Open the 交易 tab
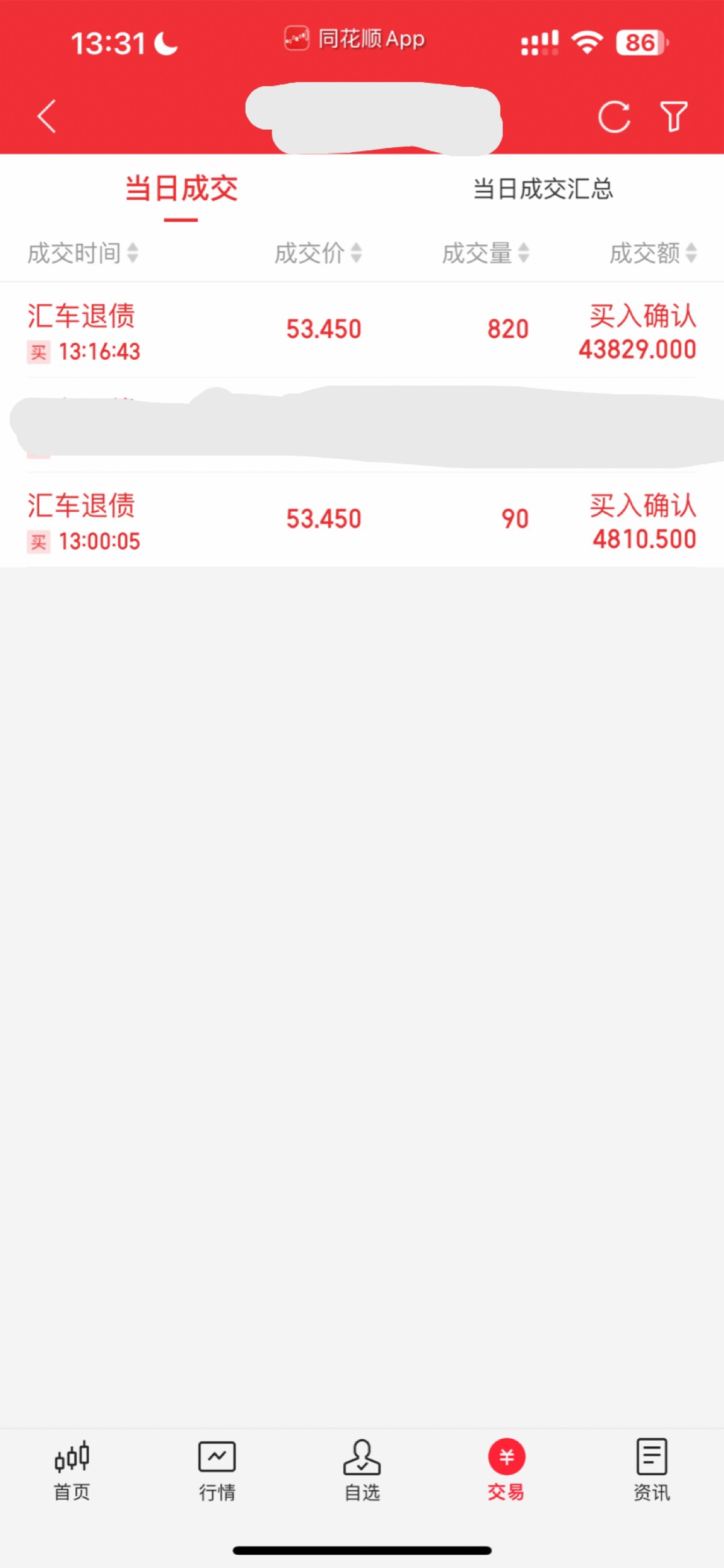This screenshot has width=724, height=1568. pyautogui.click(x=506, y=1470)
